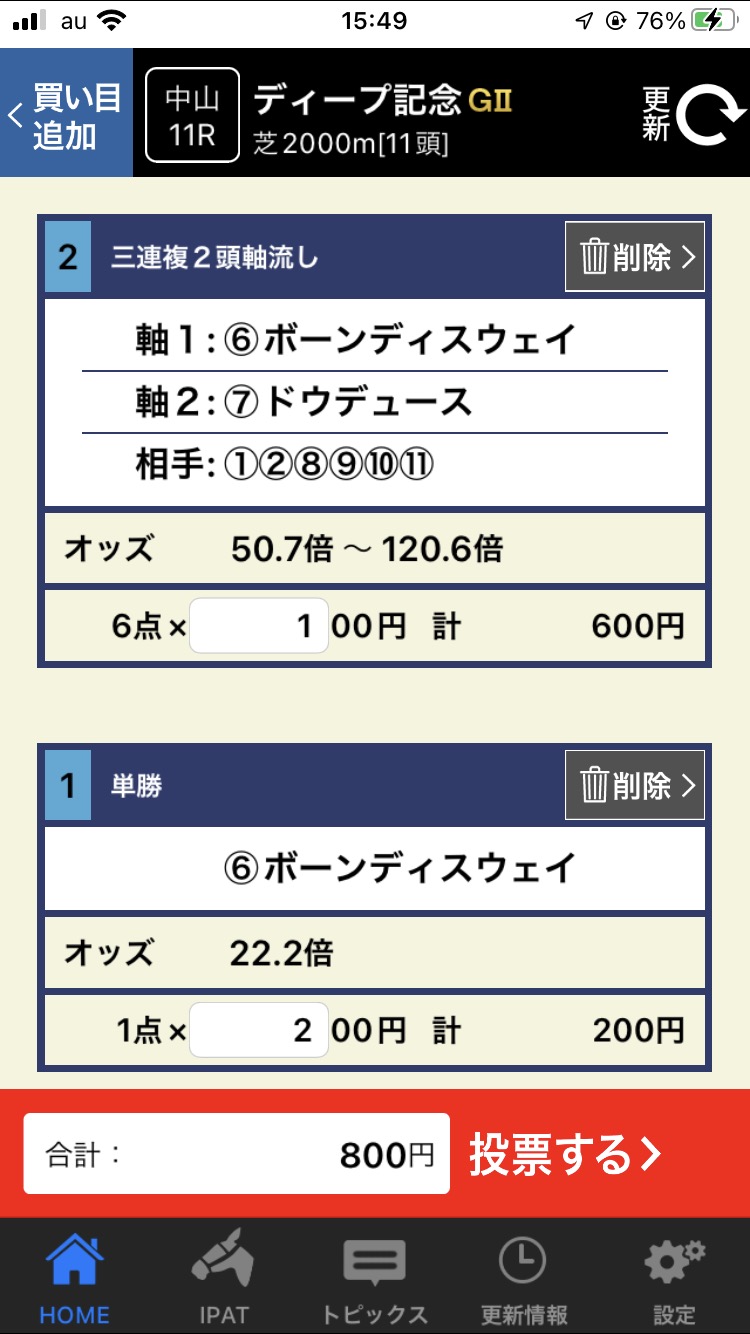Open the 更新情報 tab

(524, 1278)
